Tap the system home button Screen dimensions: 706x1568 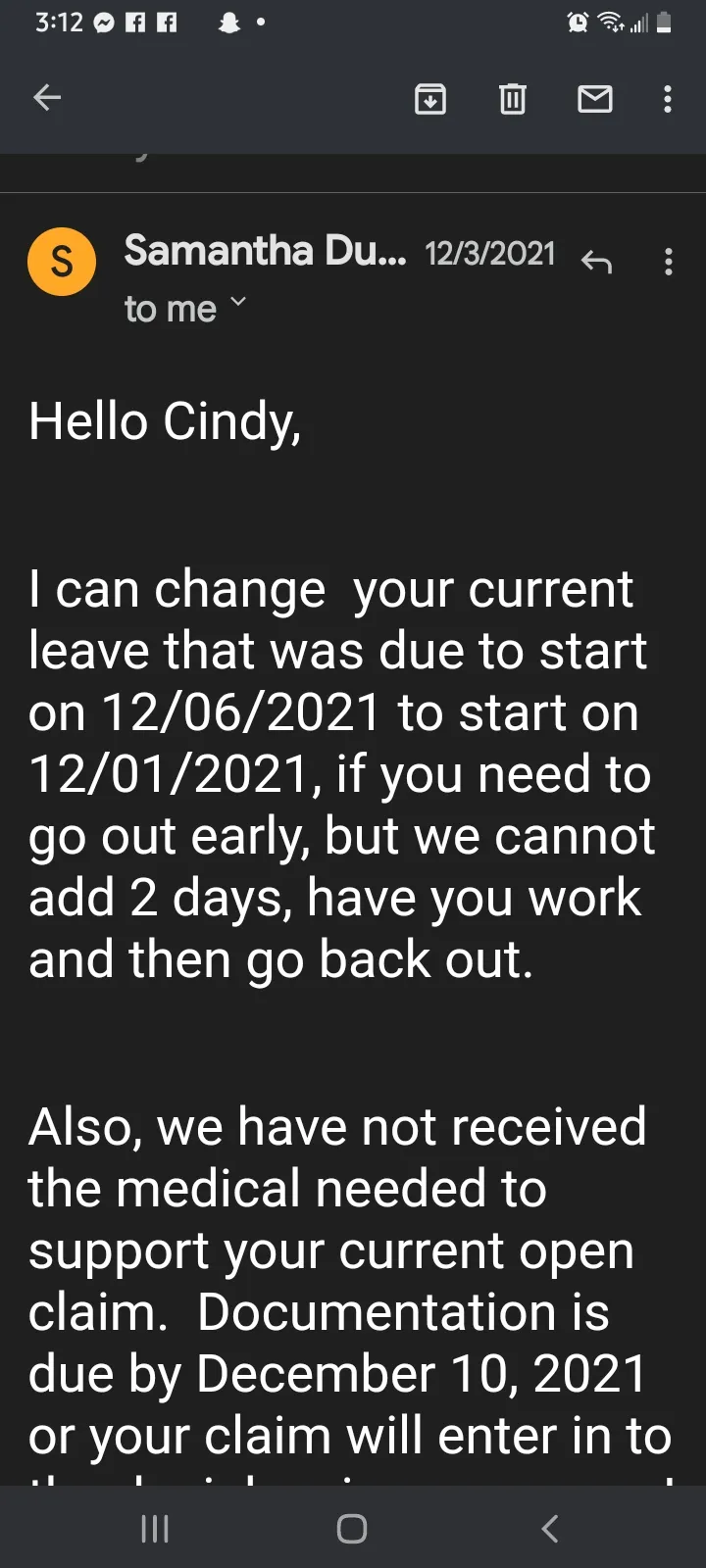(352, 1529)
